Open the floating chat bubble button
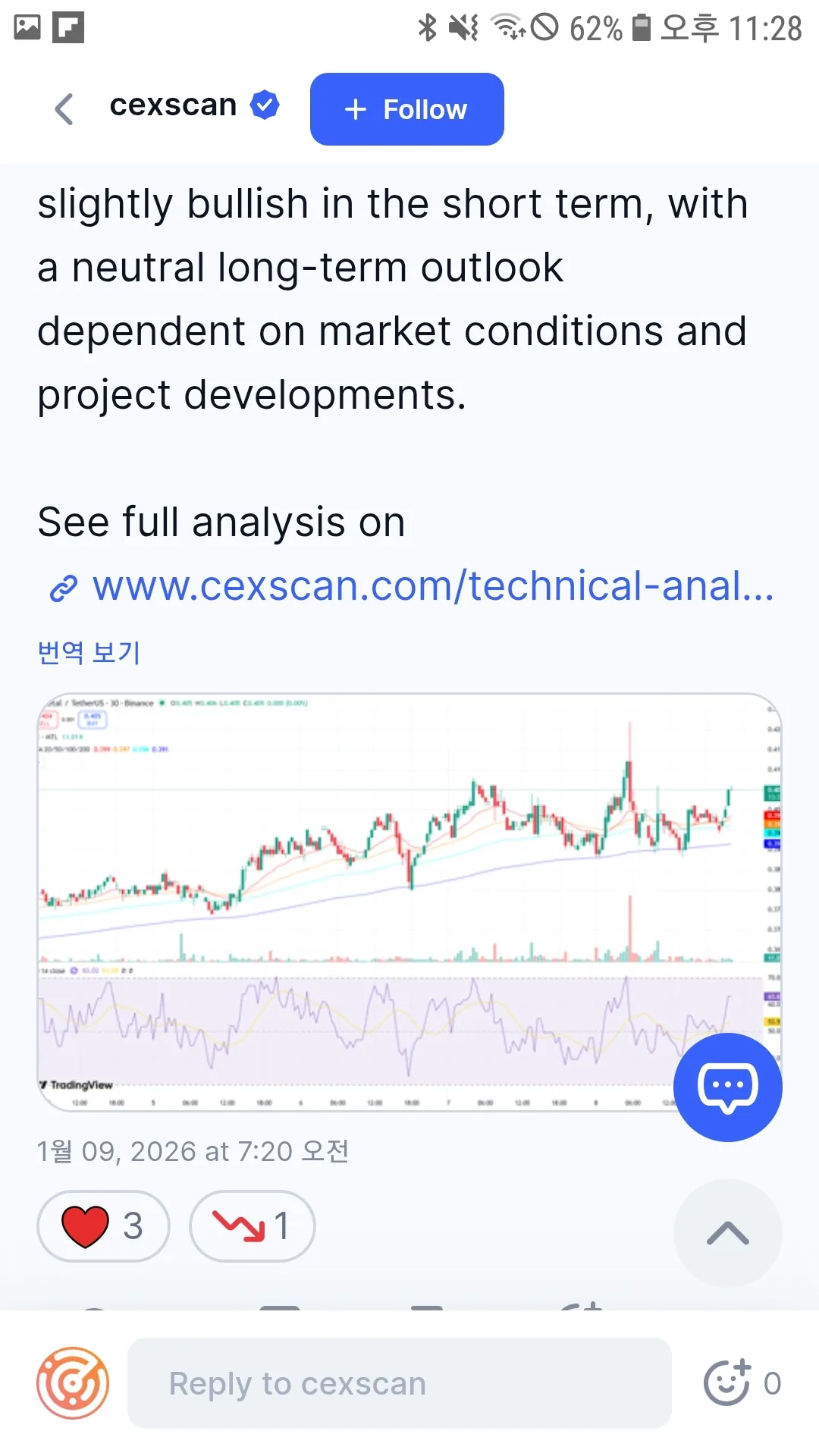Viewport: 819px width, 1456px height. (727, 1087)
